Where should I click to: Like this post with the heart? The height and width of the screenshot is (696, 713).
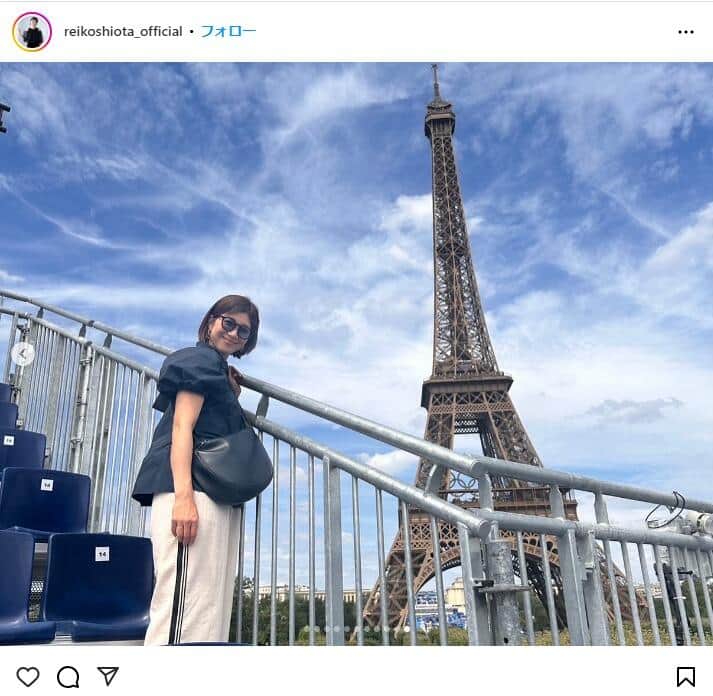pyautogui.click(x=28, y=676)
